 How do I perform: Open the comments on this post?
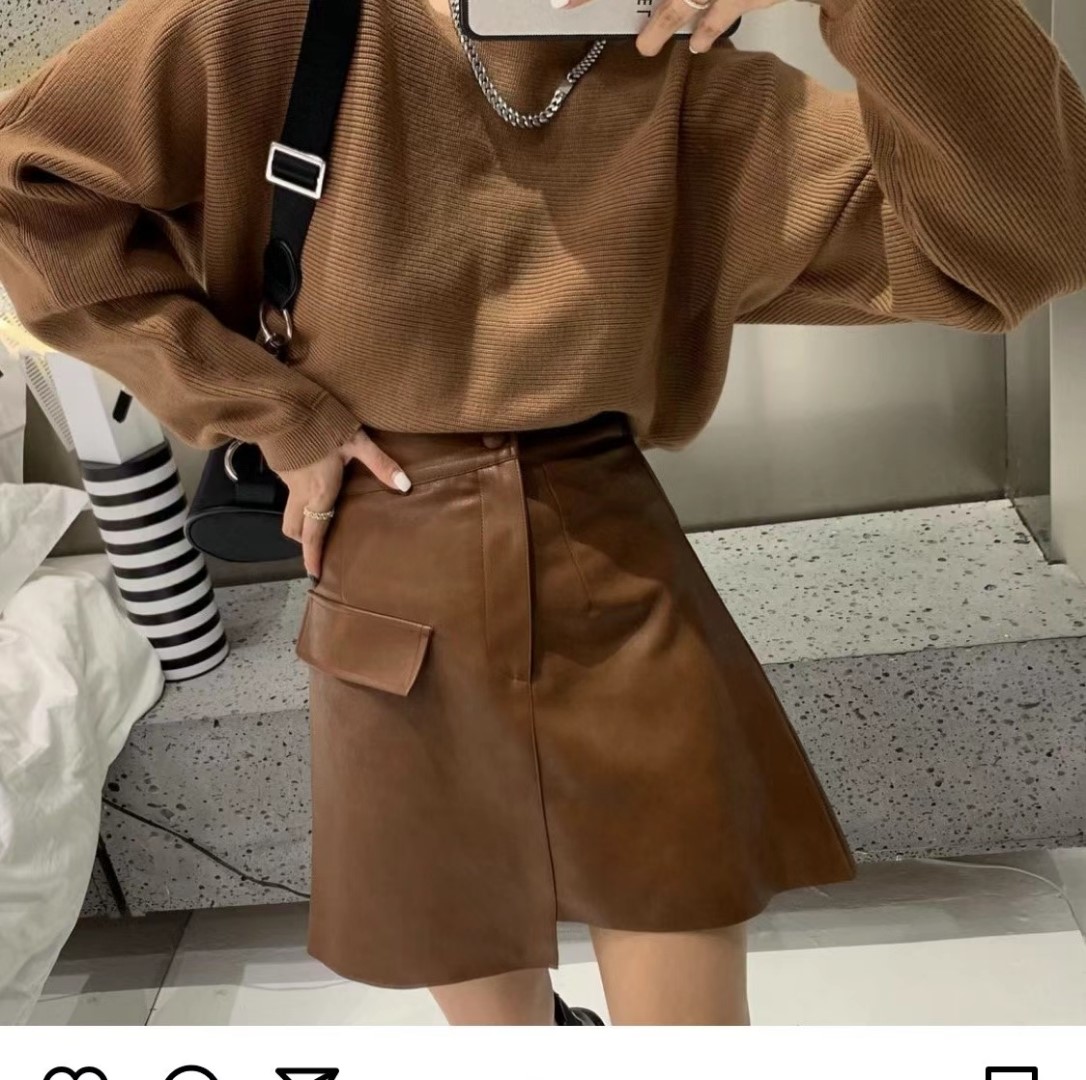click(x=192, y=1074)
